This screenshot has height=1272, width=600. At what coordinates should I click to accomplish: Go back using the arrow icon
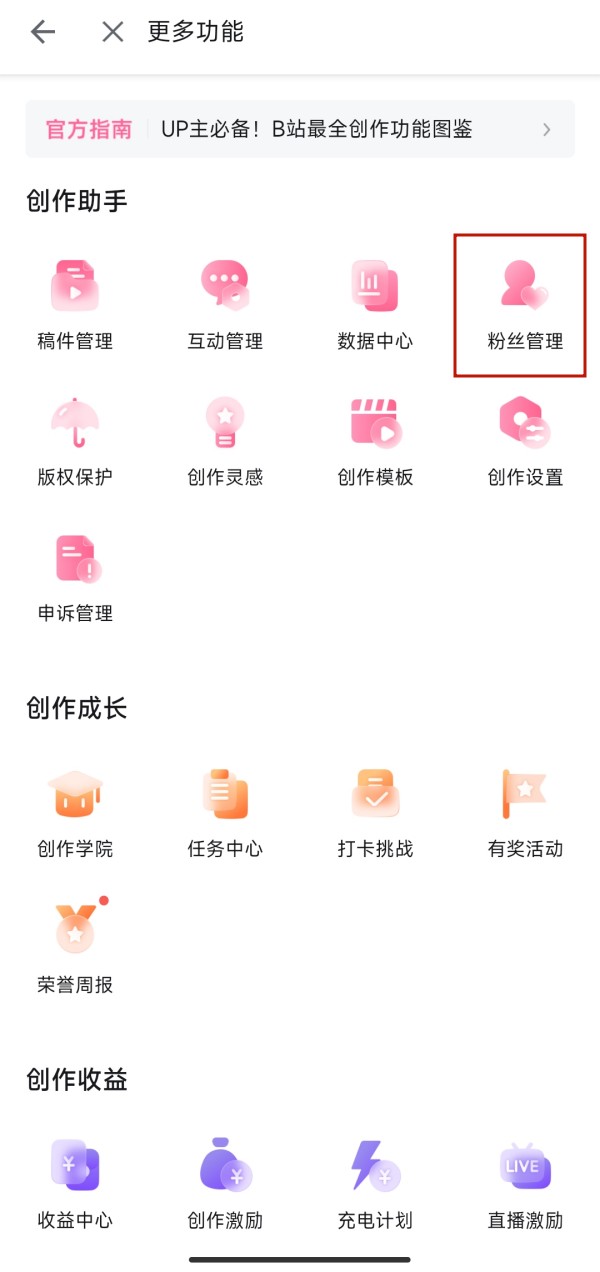pos(42,32)
